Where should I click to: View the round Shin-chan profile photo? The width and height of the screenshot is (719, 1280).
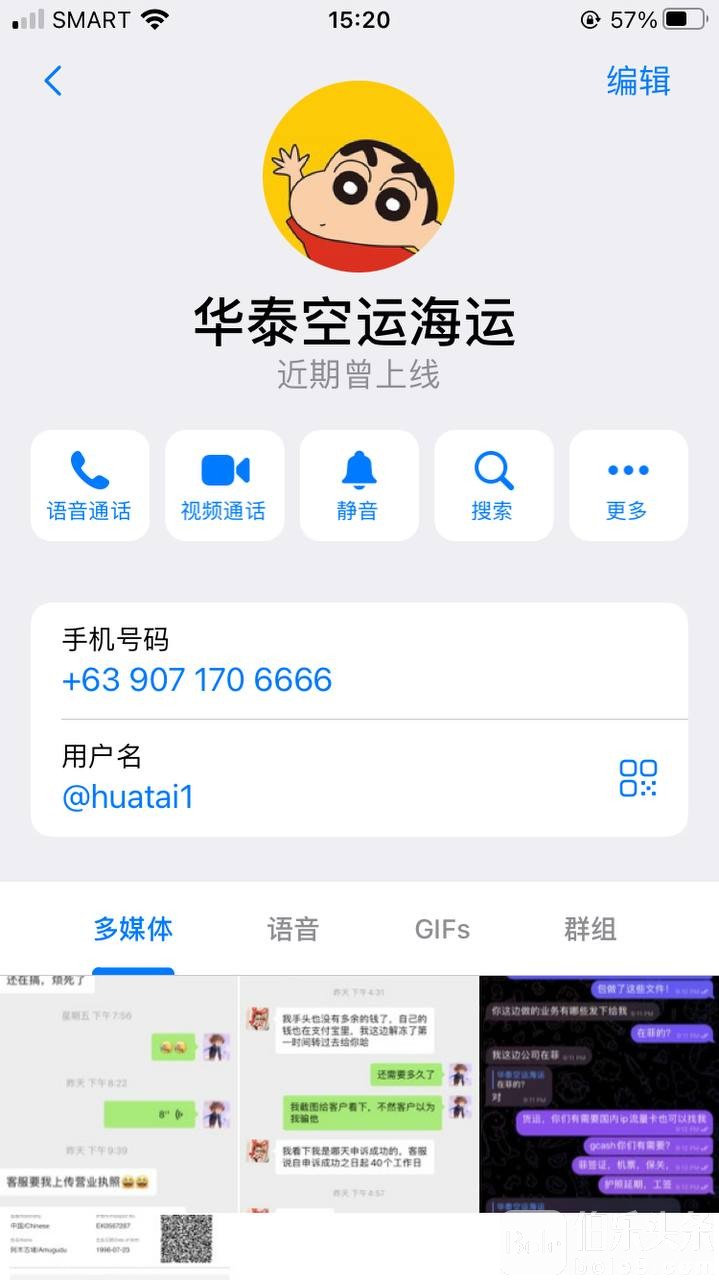(358, 177)
